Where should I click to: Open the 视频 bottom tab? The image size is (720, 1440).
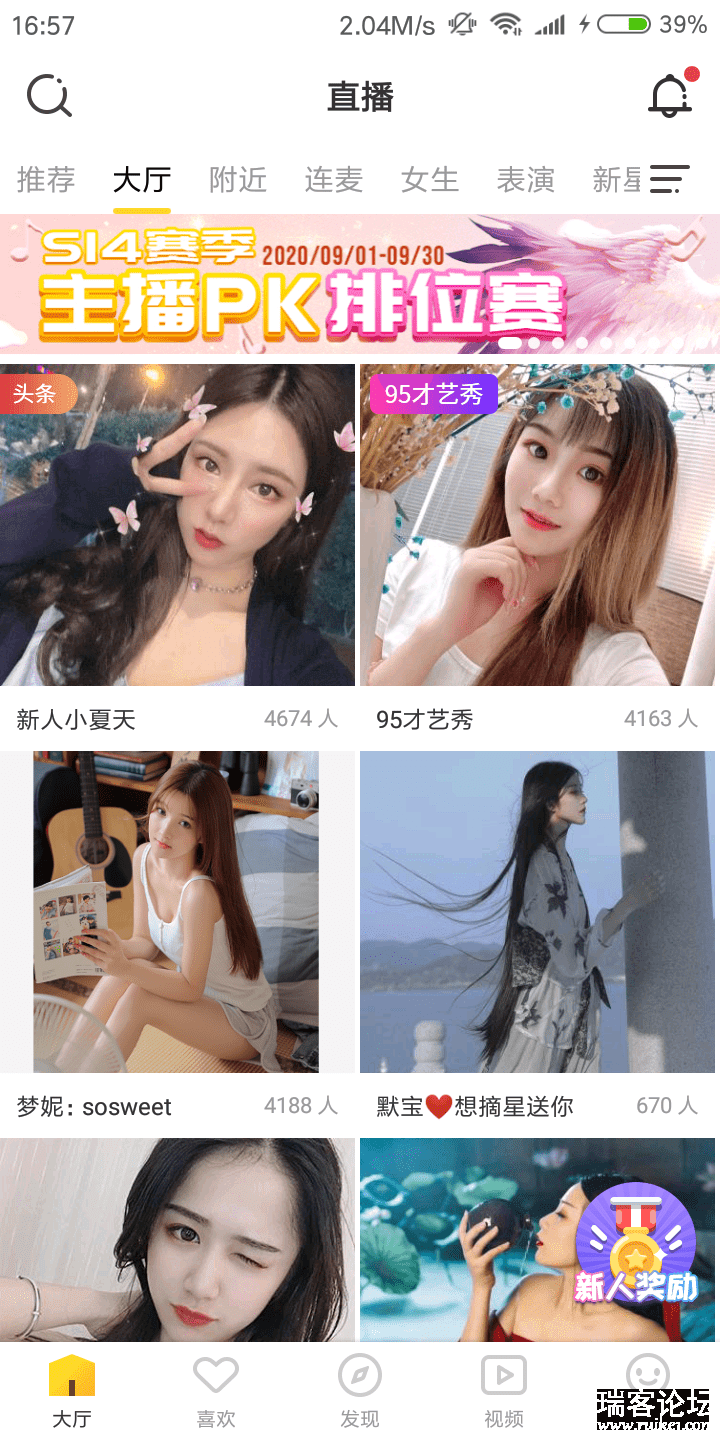504,1391
